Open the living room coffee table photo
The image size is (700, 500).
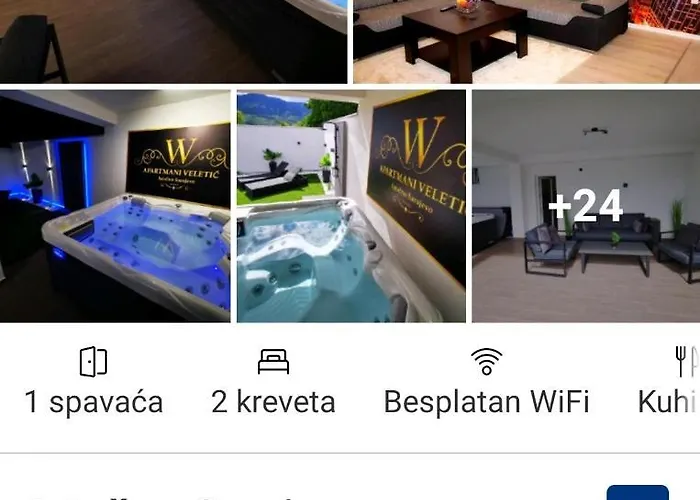(525, 40)
